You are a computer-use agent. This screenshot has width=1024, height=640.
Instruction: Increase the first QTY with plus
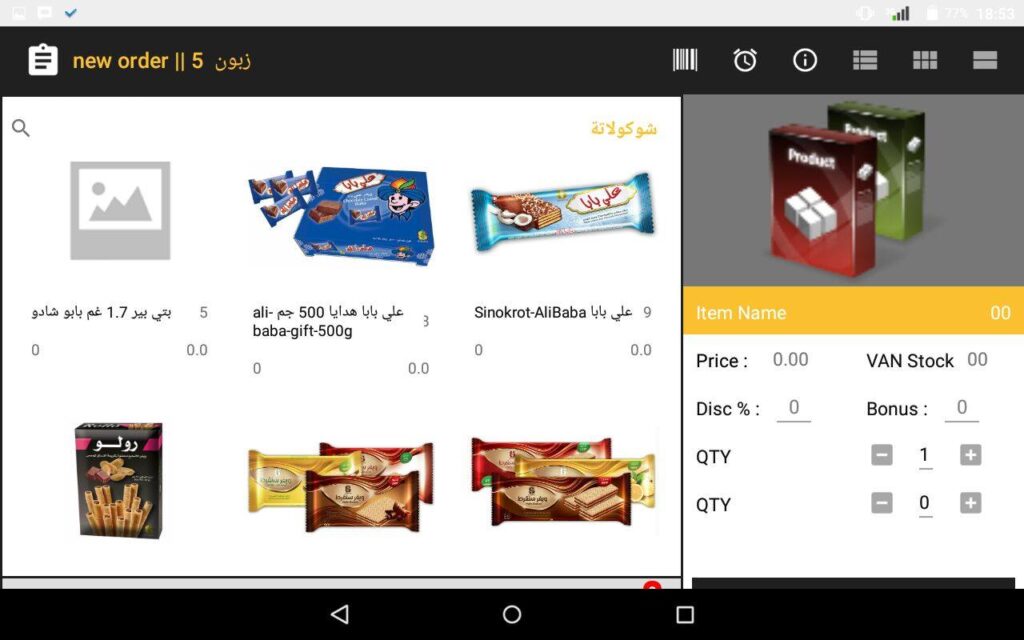click(x=970, y=456)
